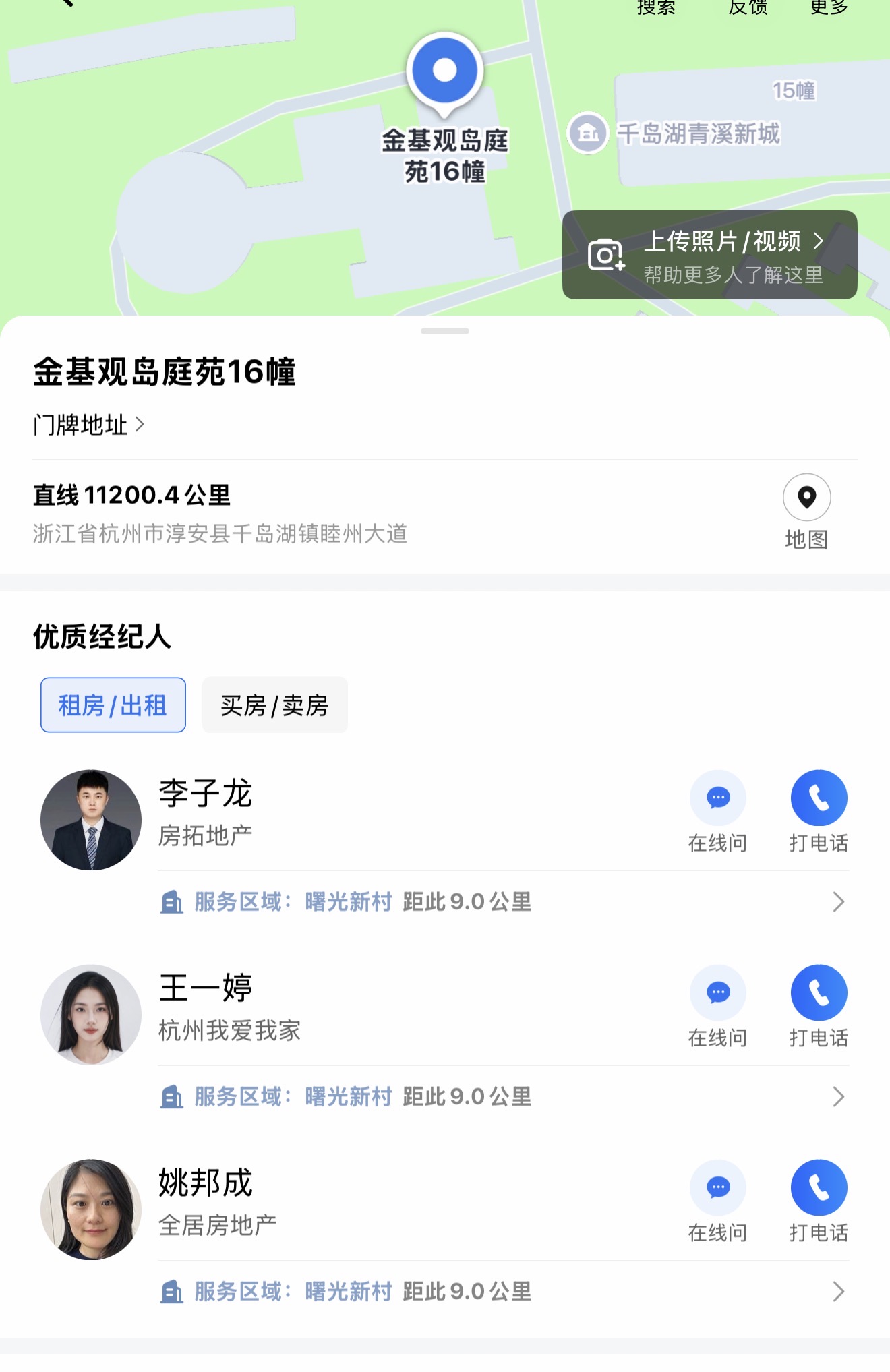Tap the 千岛湖青溪新城 map marker
Viewport: 890px width, 1372px height.
(588, 133)
